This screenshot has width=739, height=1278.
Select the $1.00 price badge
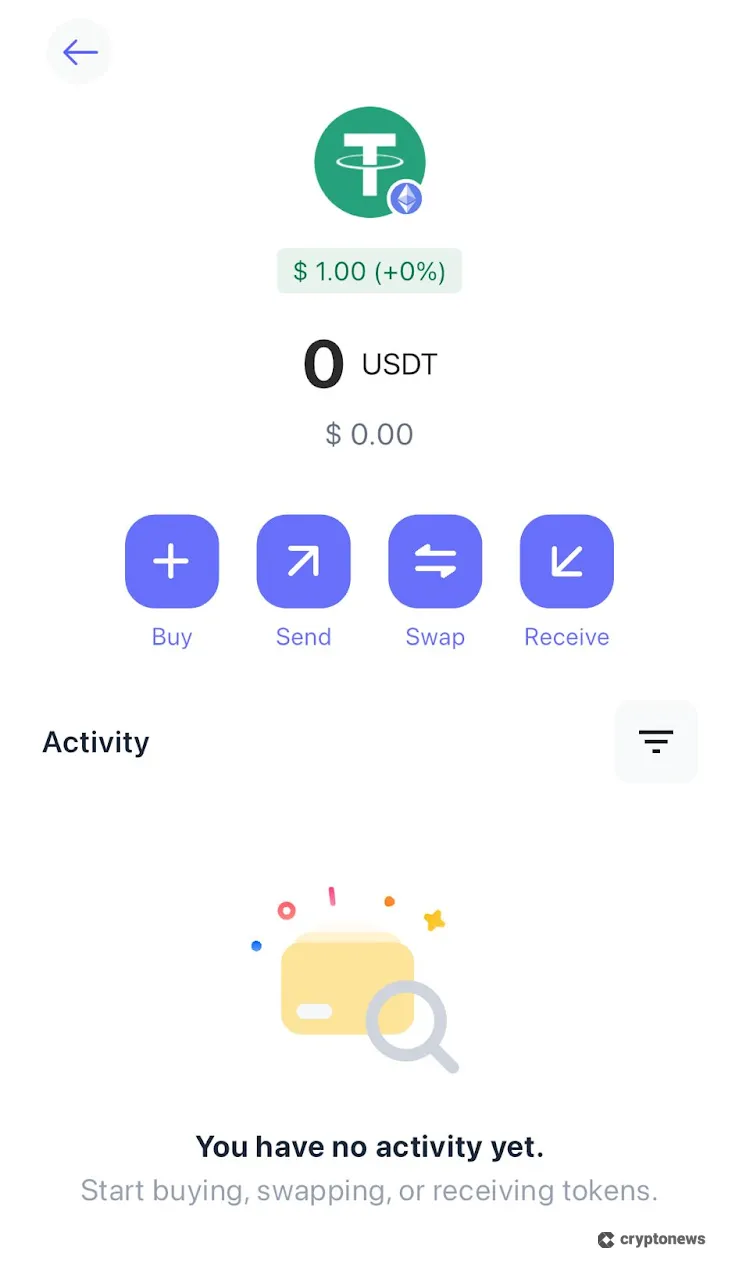pyautogui.click(x=369, y=271)
